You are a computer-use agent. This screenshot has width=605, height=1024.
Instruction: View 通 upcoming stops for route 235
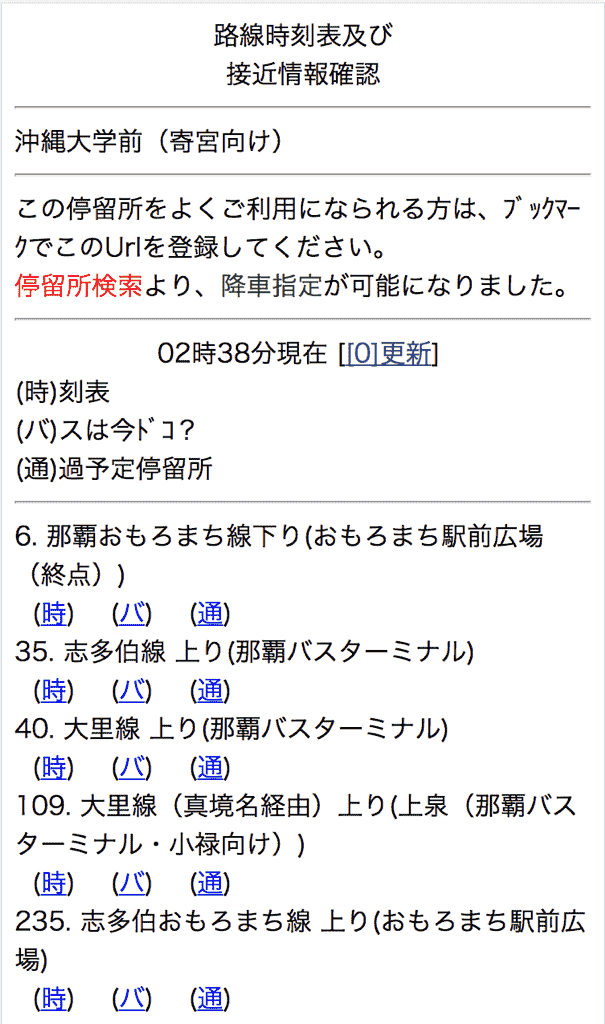point(210,998)
